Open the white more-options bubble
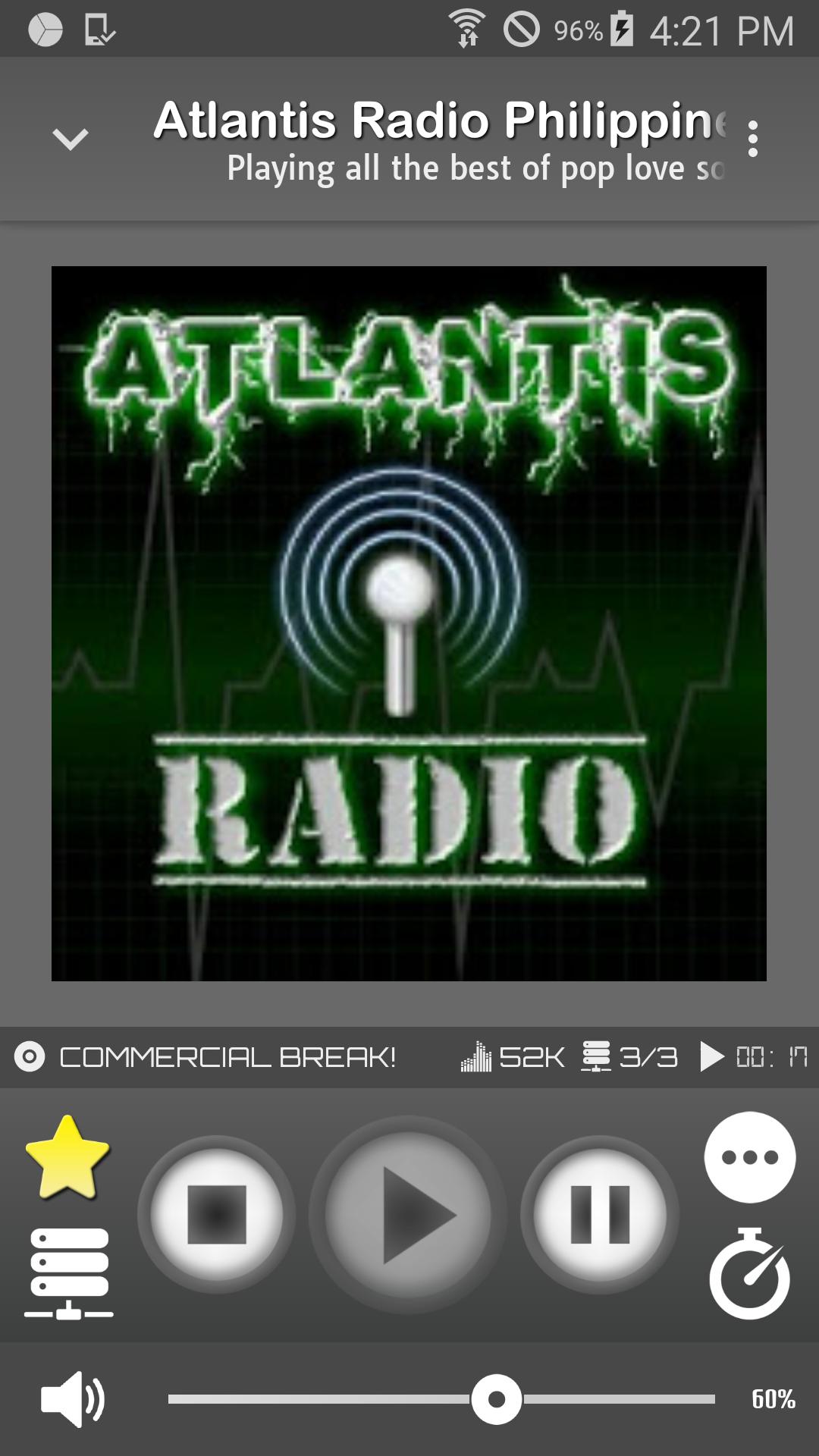The height and width of the screenshot is (1456, 819). (x=750, y=1157)
